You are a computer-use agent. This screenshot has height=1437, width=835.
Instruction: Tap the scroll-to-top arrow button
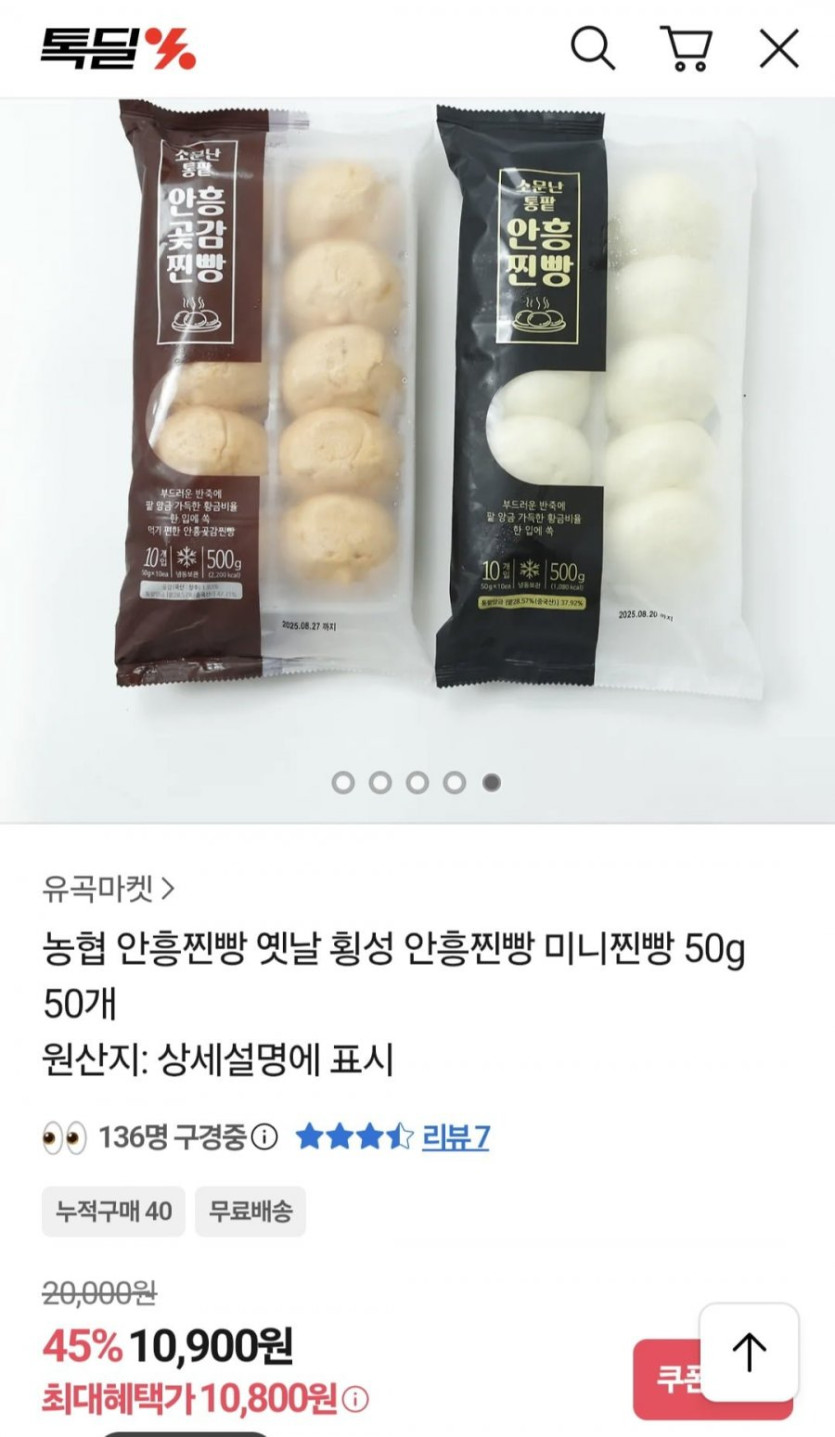pyautogui.click(x=748, y=1353)
